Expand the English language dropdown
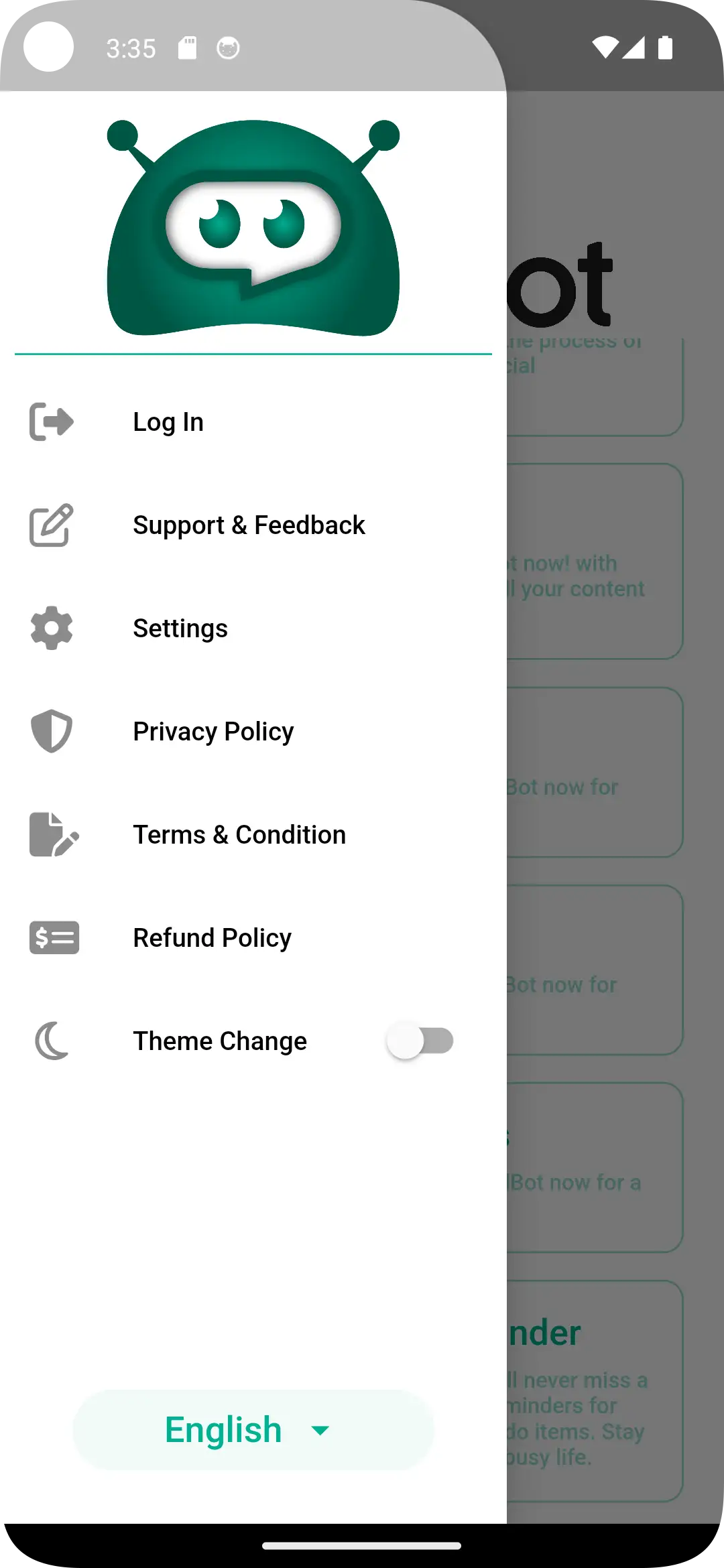The height and width of the screenshot is (1568, 724). (x=253, y=1429)
